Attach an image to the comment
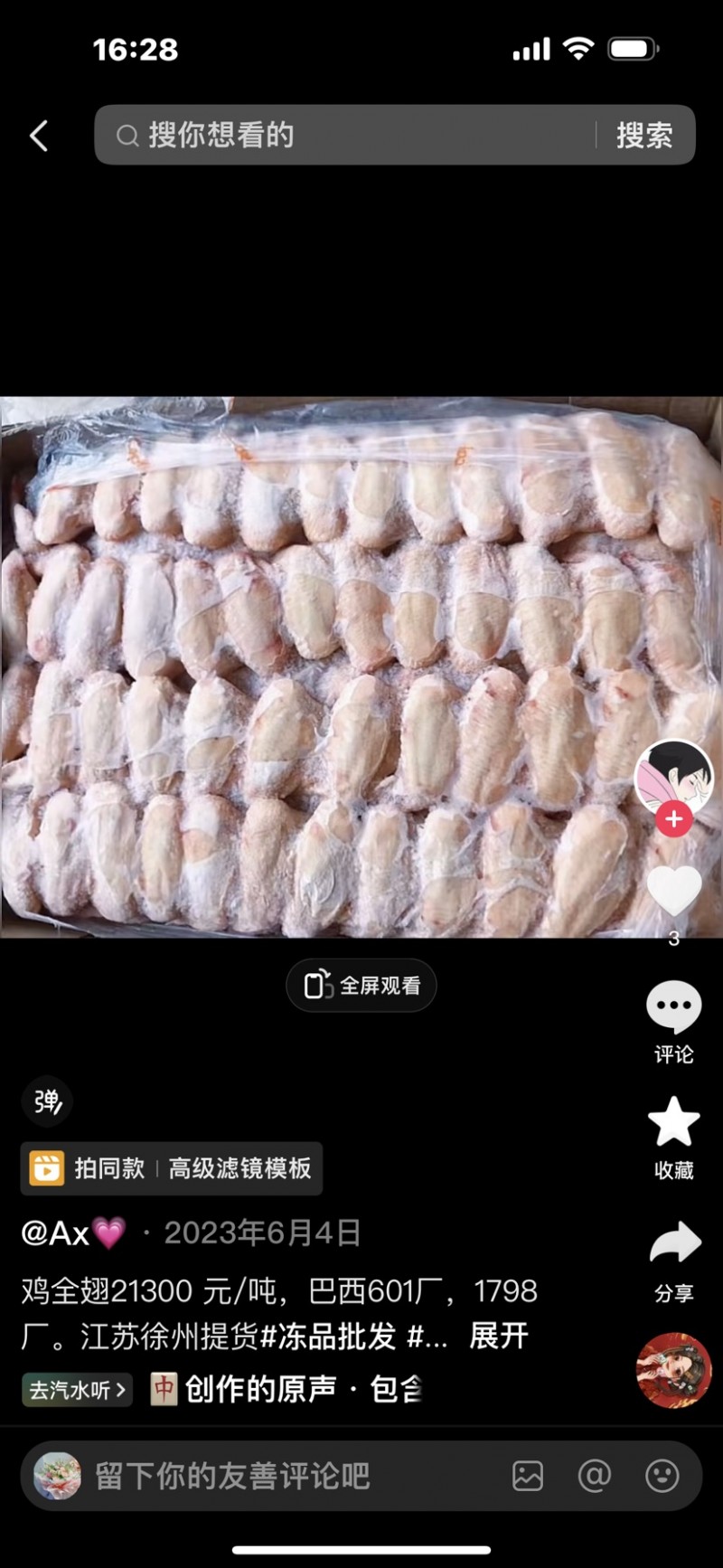Image resolution: width=723 pixels, height=1568 pixels. pyautogui.click(x=528, y=1476)
